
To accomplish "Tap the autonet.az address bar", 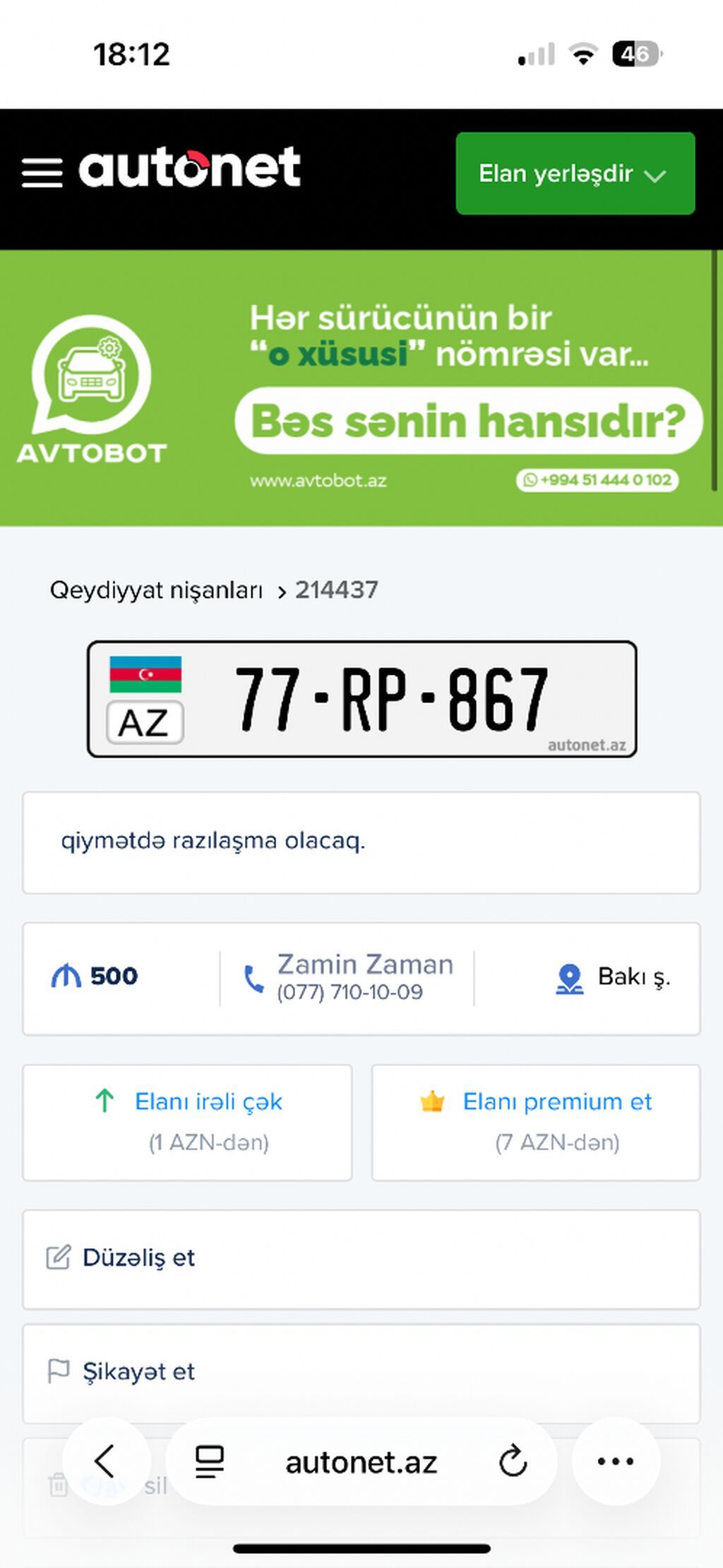I will [361, 1462].
